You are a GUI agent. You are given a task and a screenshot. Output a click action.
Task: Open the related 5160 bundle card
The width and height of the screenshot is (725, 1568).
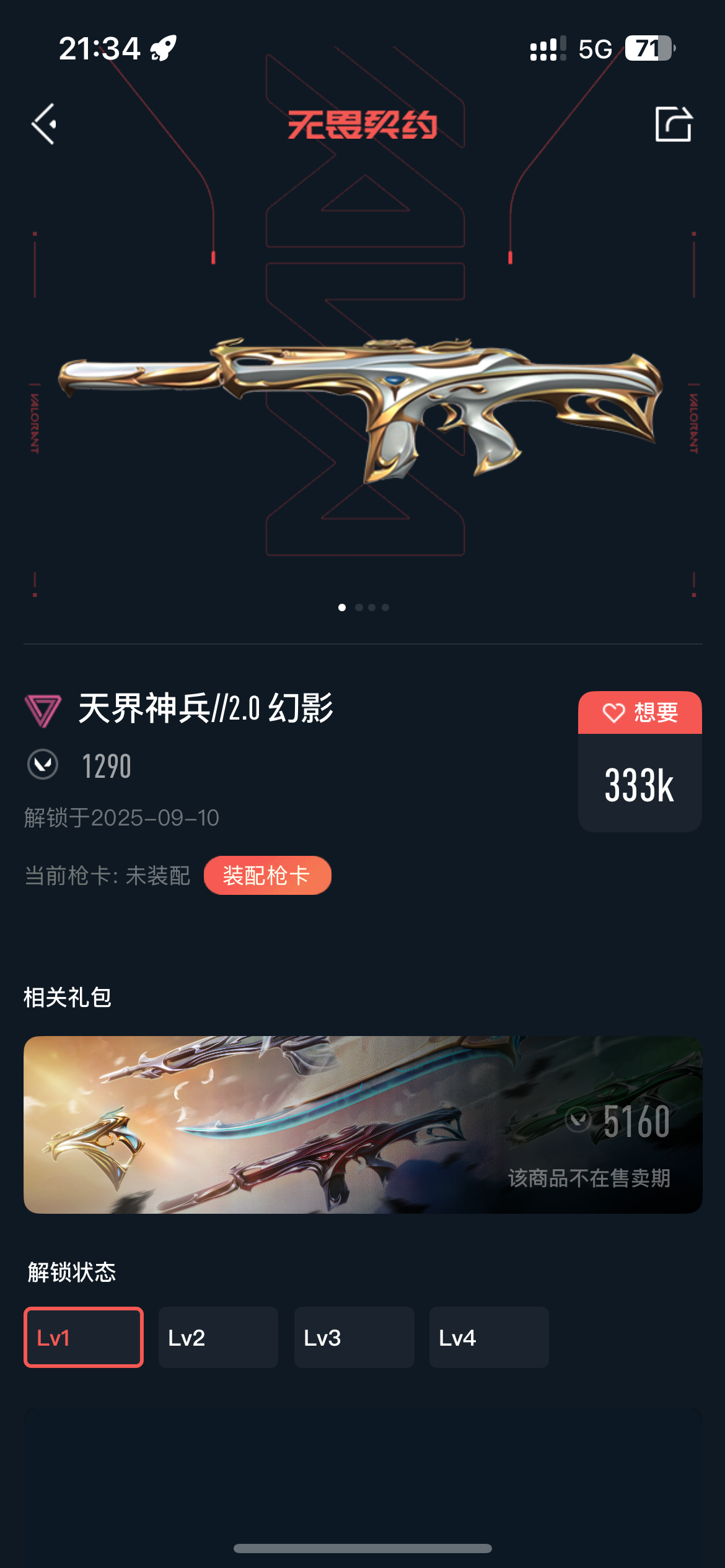362,1124
